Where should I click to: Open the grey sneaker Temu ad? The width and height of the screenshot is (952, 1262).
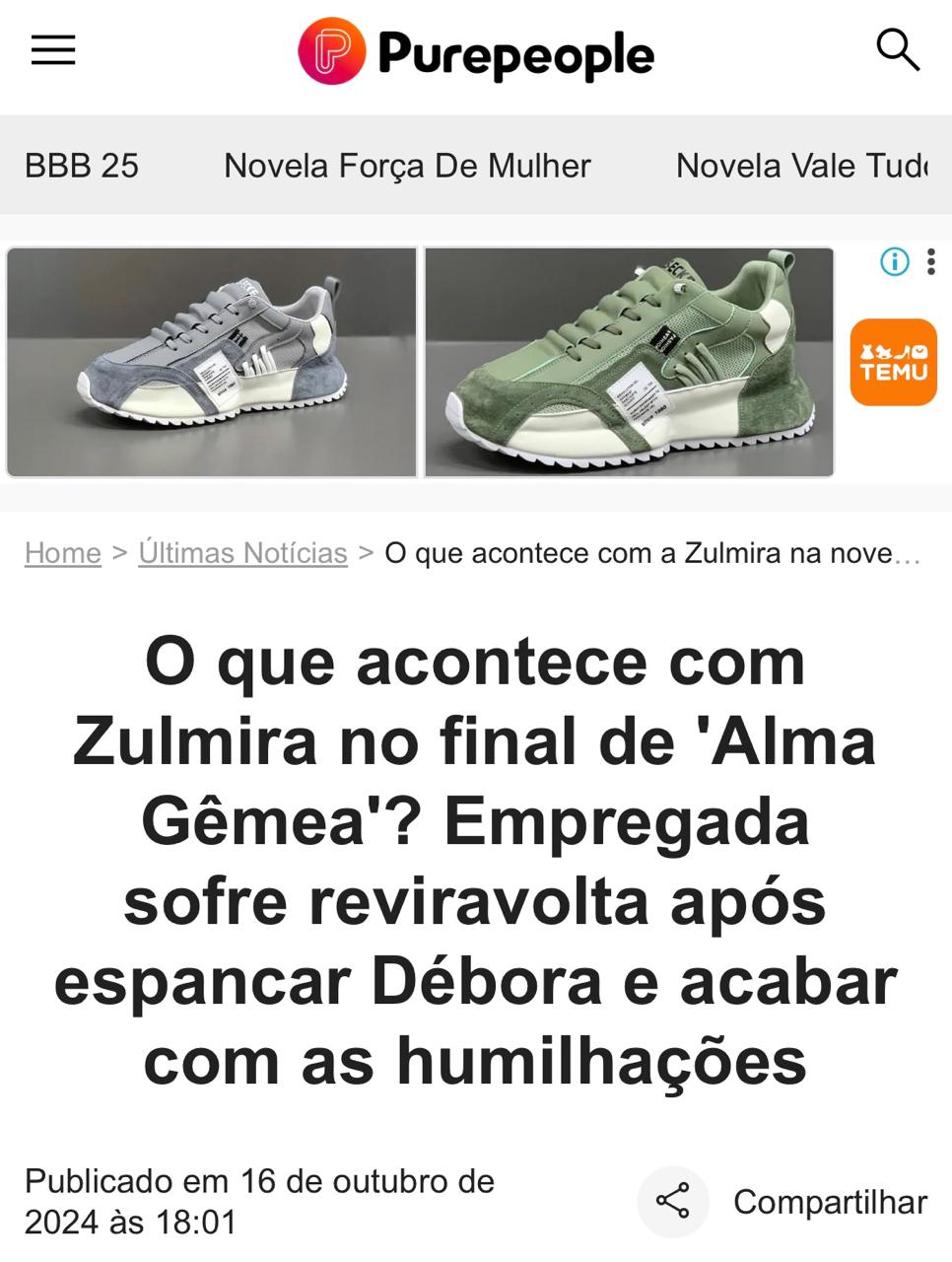[212, 362]
